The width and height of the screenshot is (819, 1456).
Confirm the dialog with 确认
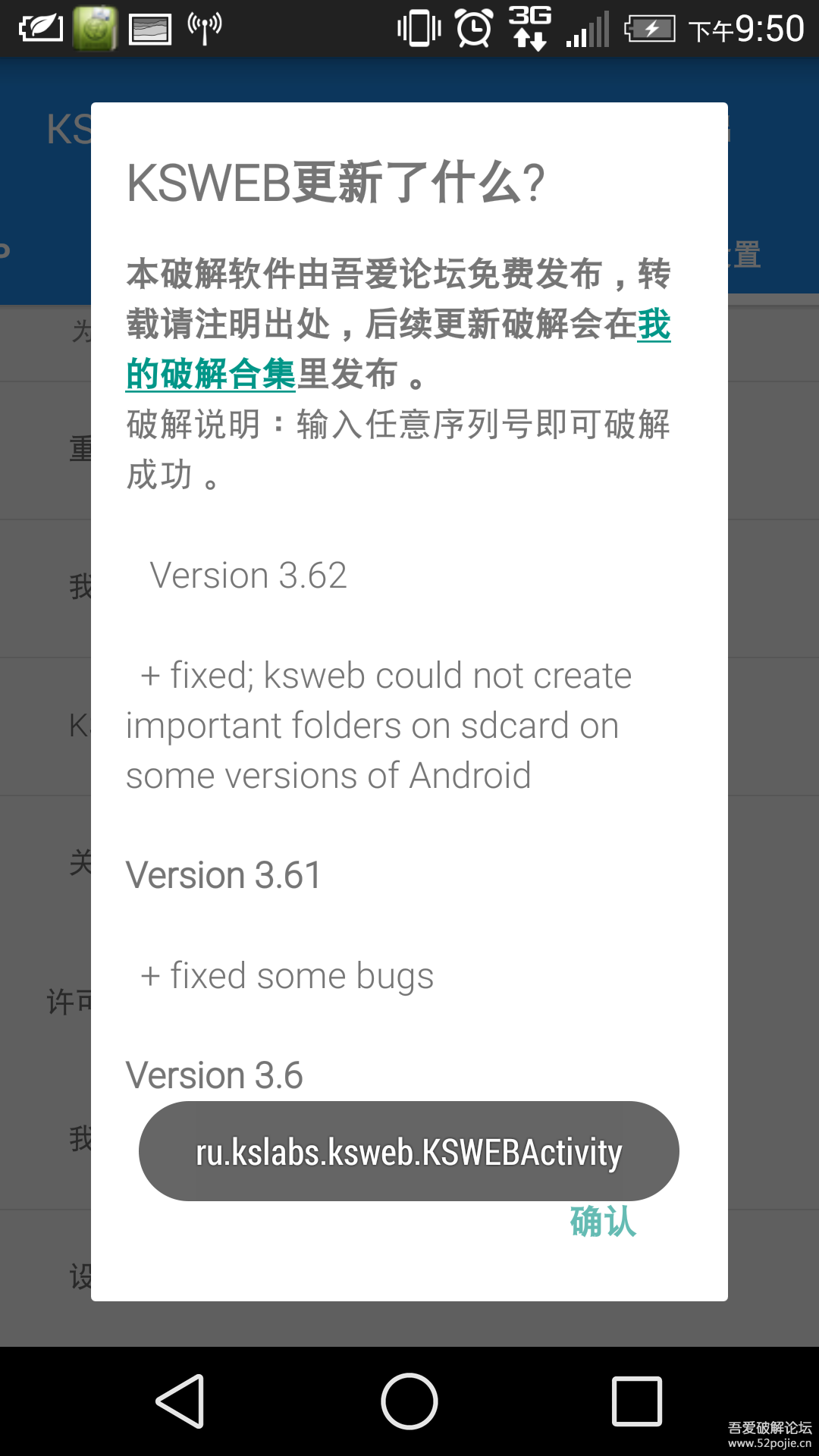tap(603, 1222)
